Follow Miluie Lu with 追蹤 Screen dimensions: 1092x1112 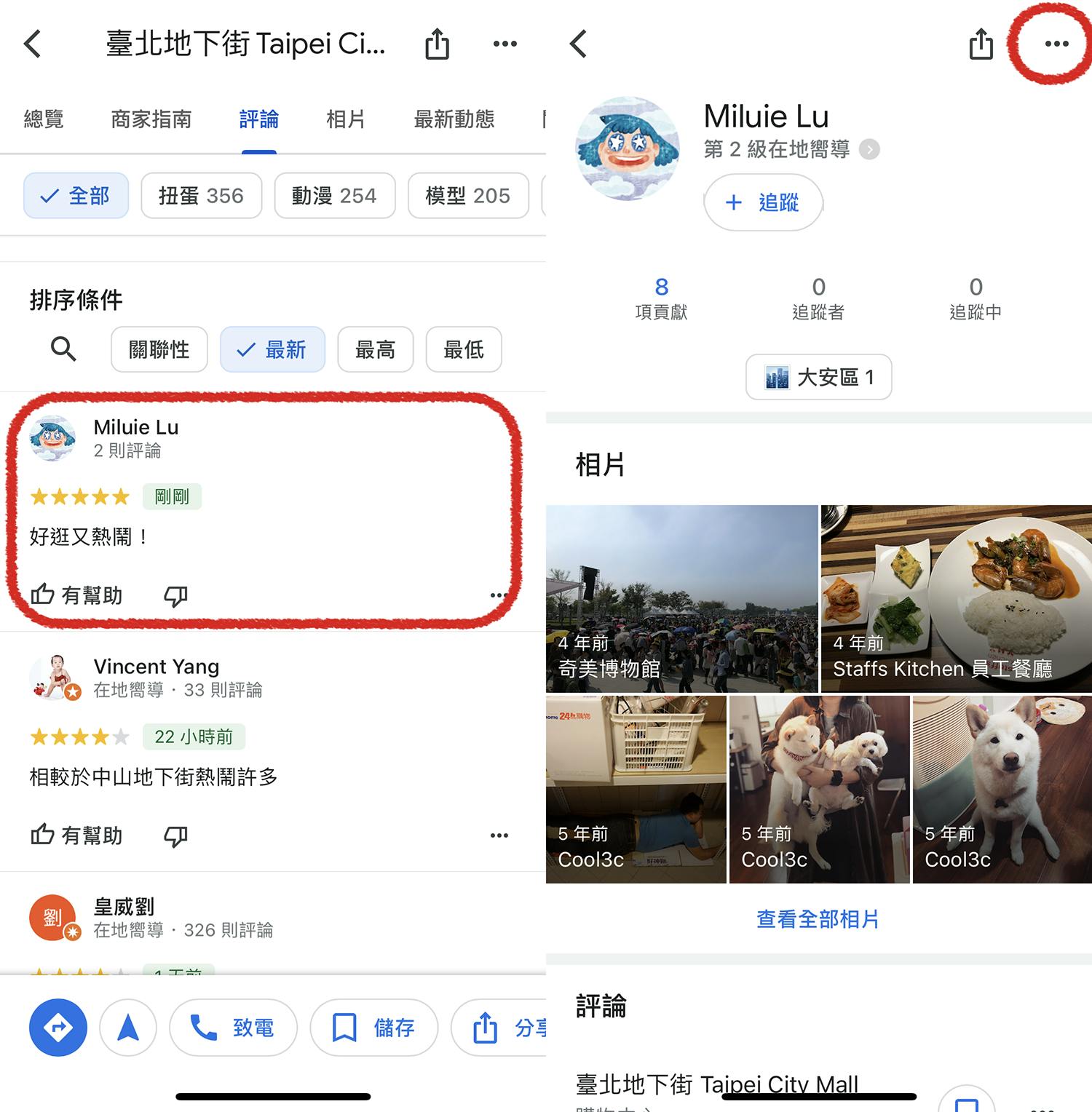pyautogui.click(x=763, y=202)
